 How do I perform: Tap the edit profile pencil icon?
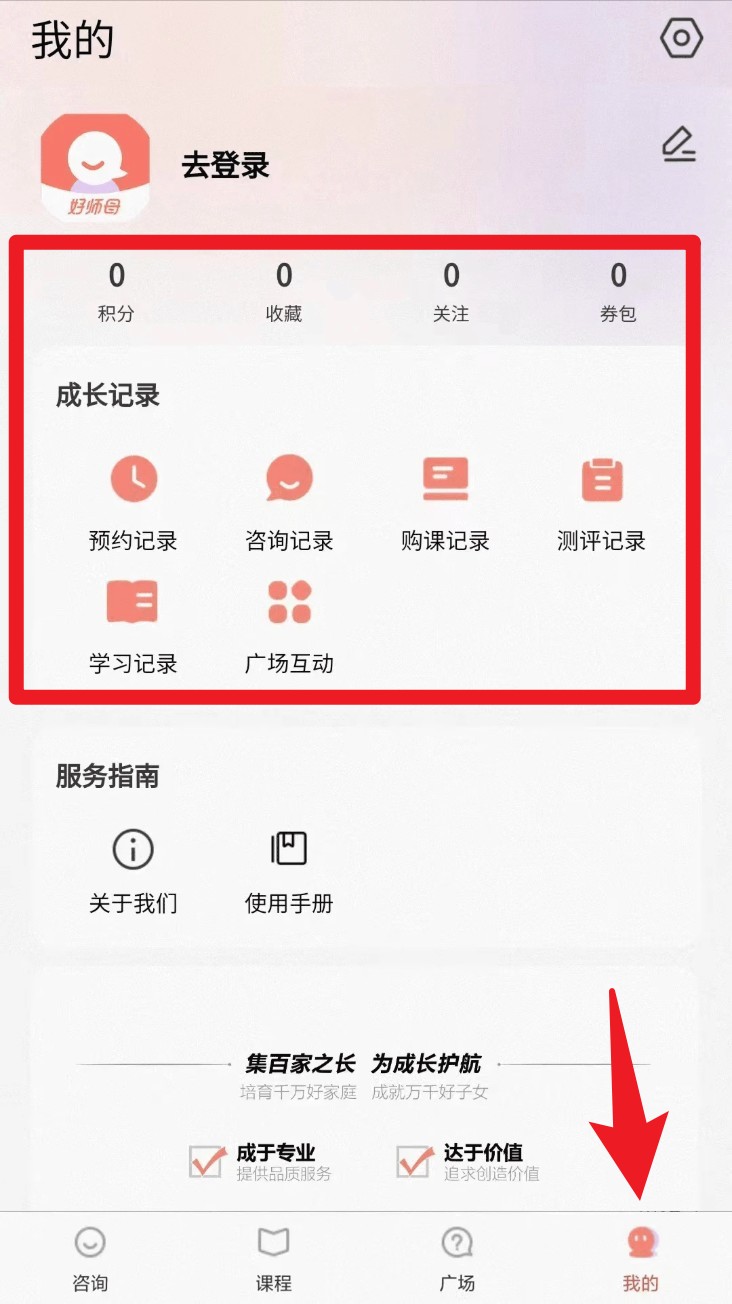[679, 145]
